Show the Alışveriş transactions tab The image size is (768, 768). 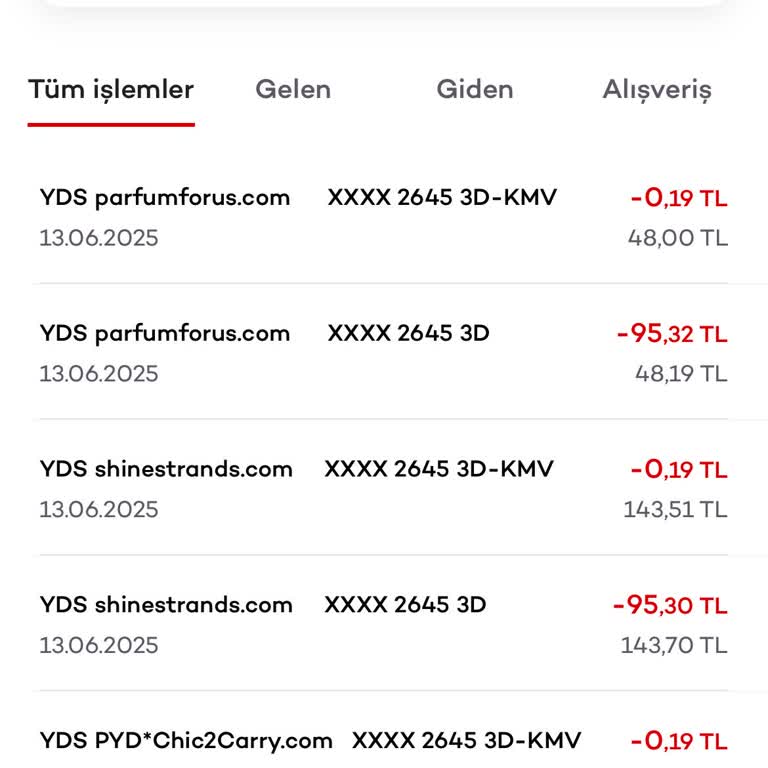(657, 90)
